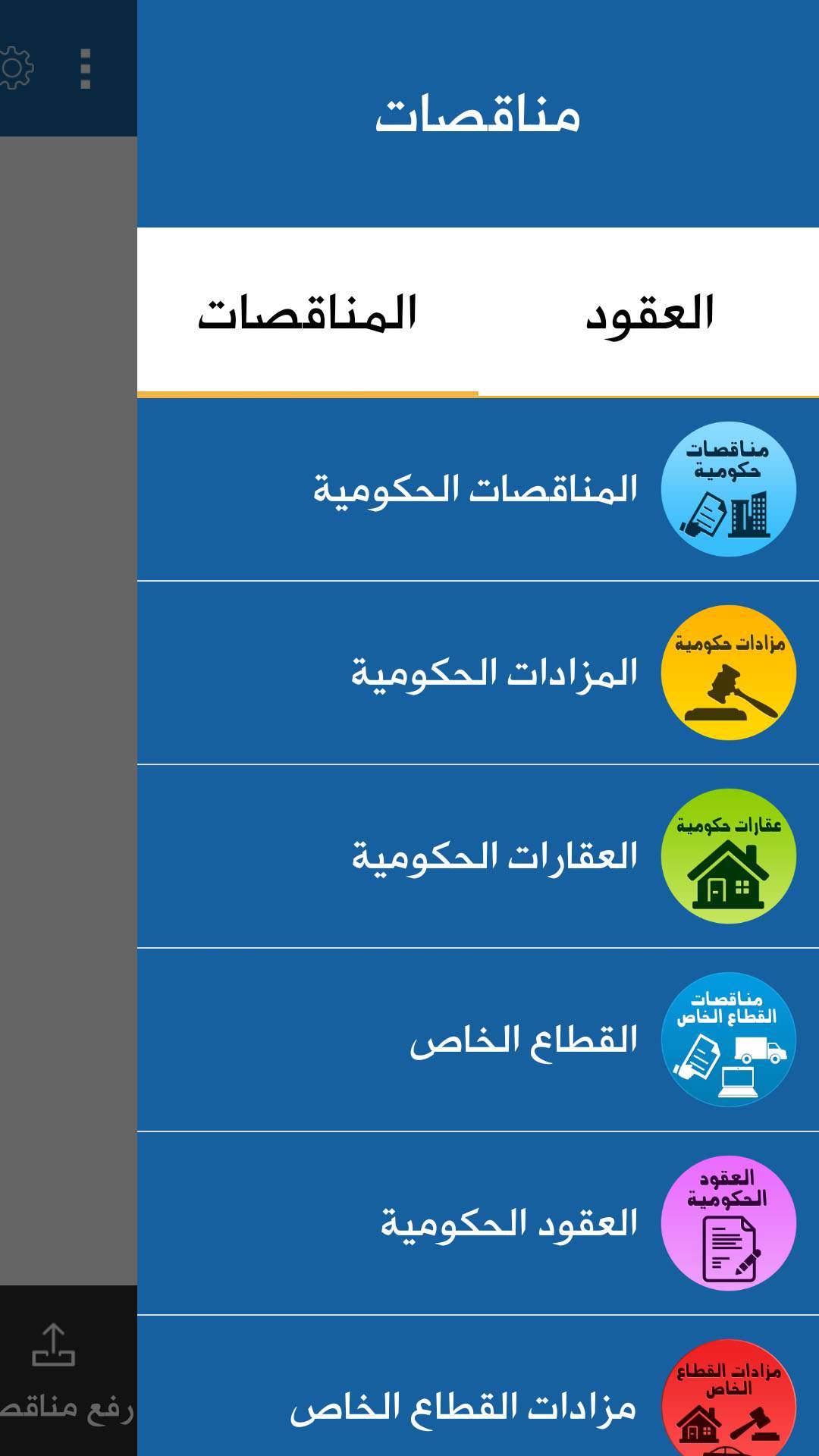Open القطاع الخاص tenders
819x1456 pixels.
(478, 1040)
